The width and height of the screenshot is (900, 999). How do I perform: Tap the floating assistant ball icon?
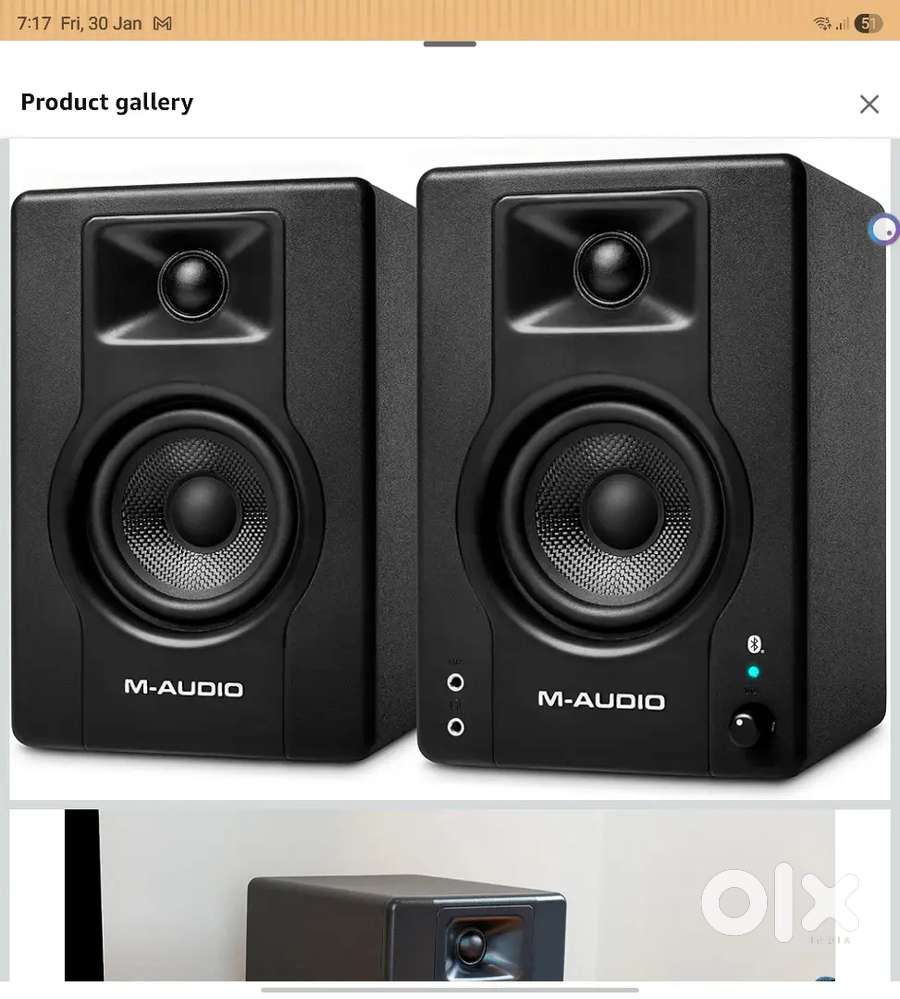(884, 230)
